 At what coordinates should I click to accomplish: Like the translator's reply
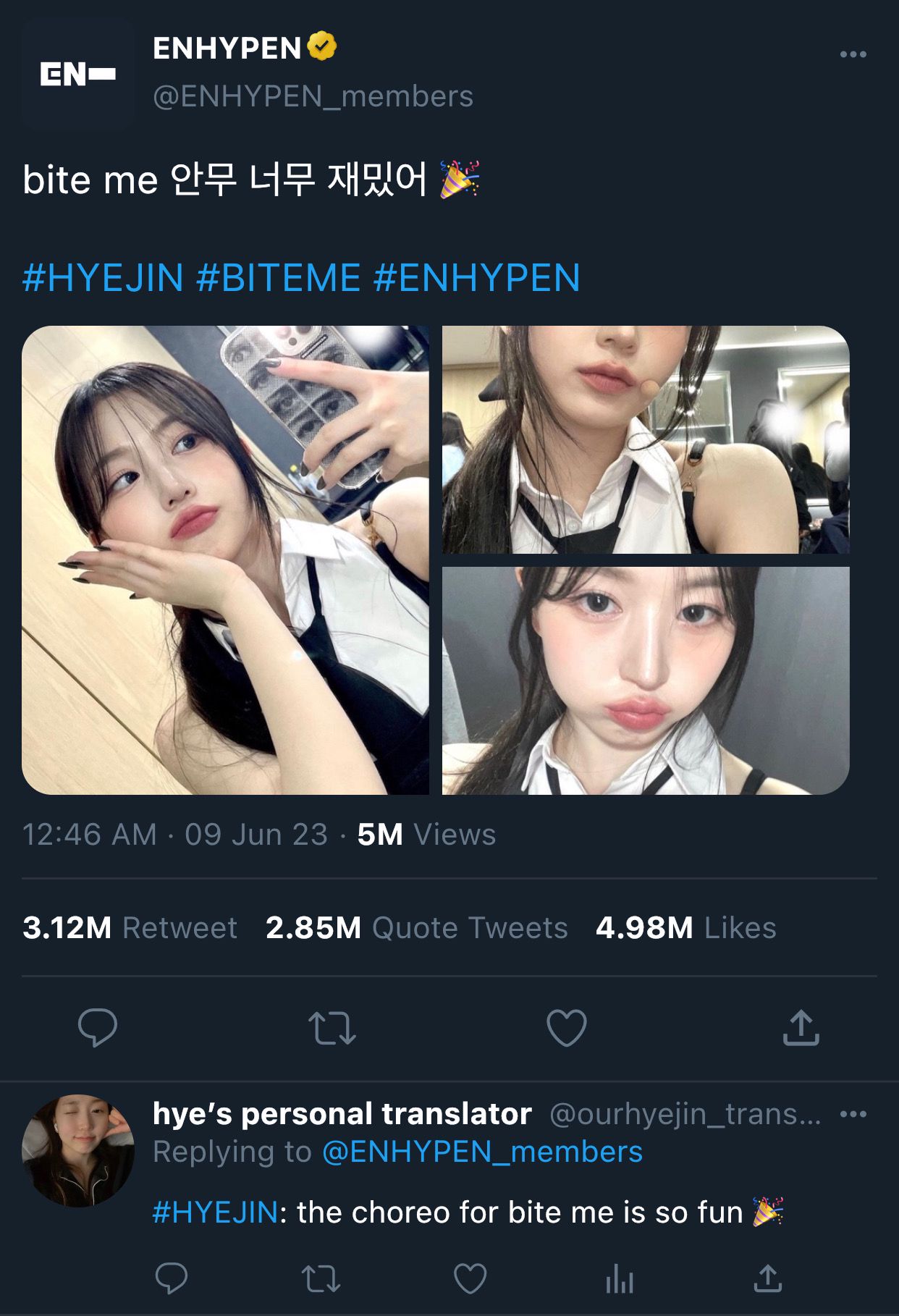coord(470,1278)
